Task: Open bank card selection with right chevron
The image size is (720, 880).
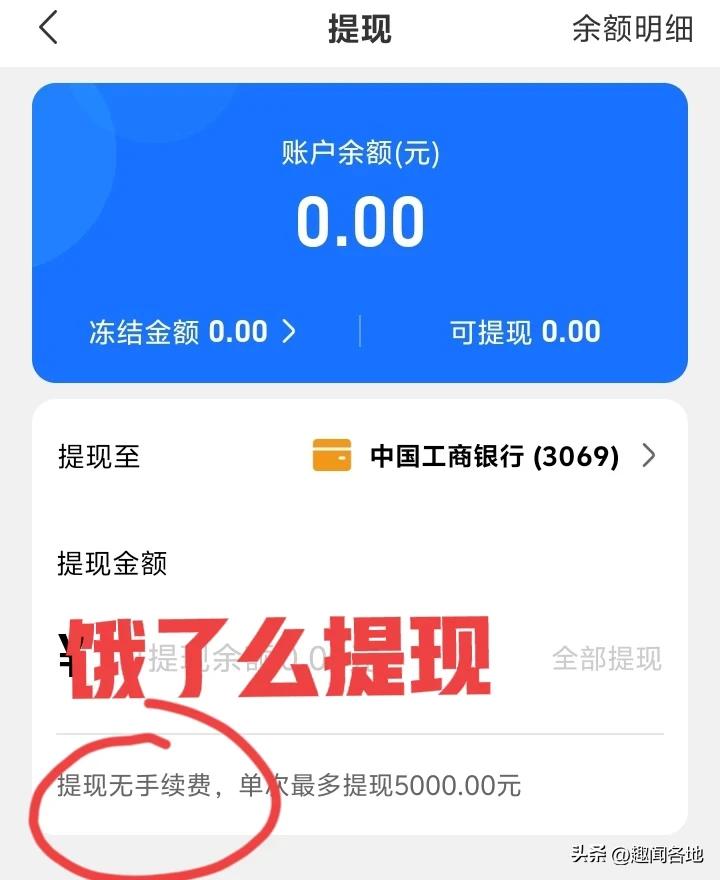Action: click(x=651, y=457)
